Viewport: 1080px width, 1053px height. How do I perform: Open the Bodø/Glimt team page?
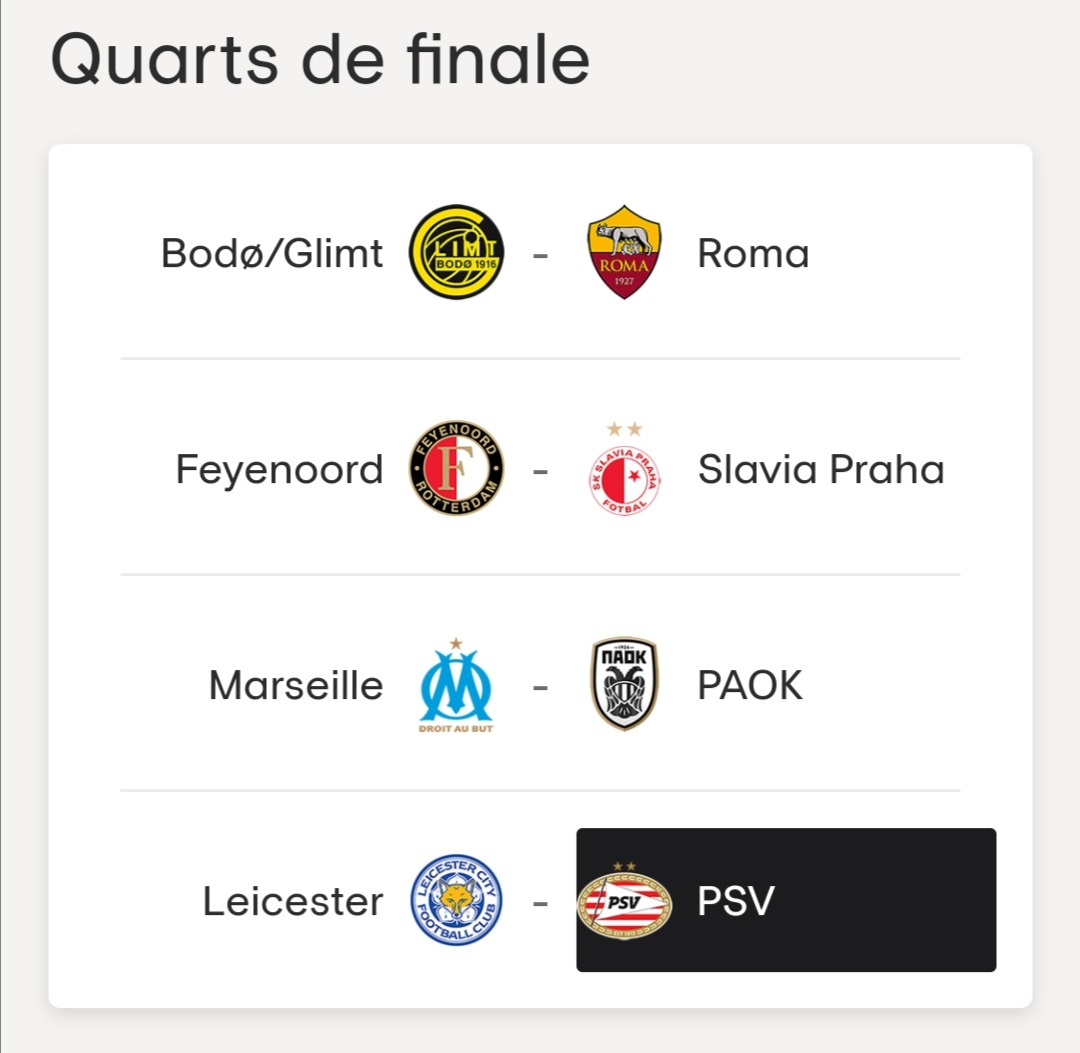pos(272,253)
